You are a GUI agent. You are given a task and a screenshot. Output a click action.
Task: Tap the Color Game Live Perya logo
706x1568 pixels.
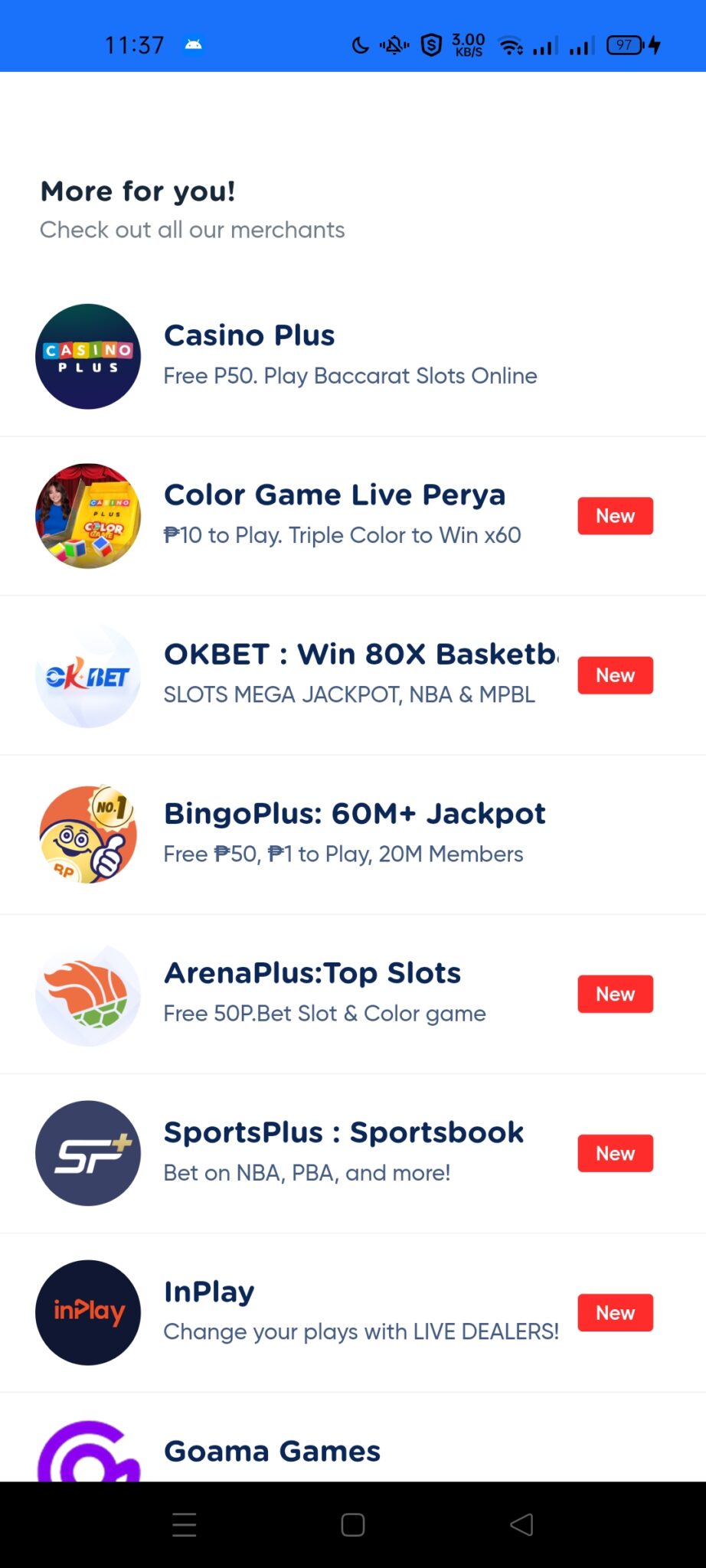(87, 516)
